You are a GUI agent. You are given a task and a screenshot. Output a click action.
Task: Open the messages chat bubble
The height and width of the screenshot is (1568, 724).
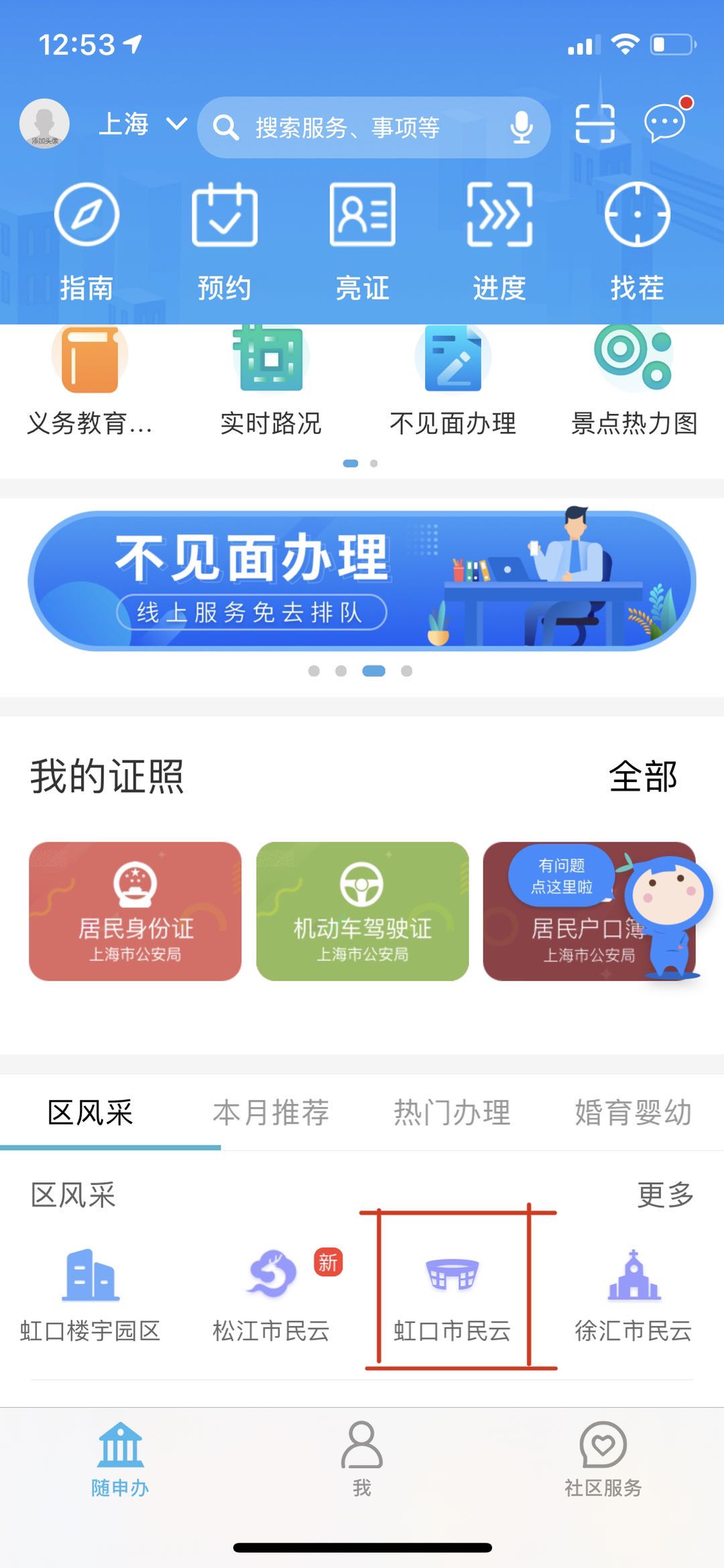click(665, 123)
